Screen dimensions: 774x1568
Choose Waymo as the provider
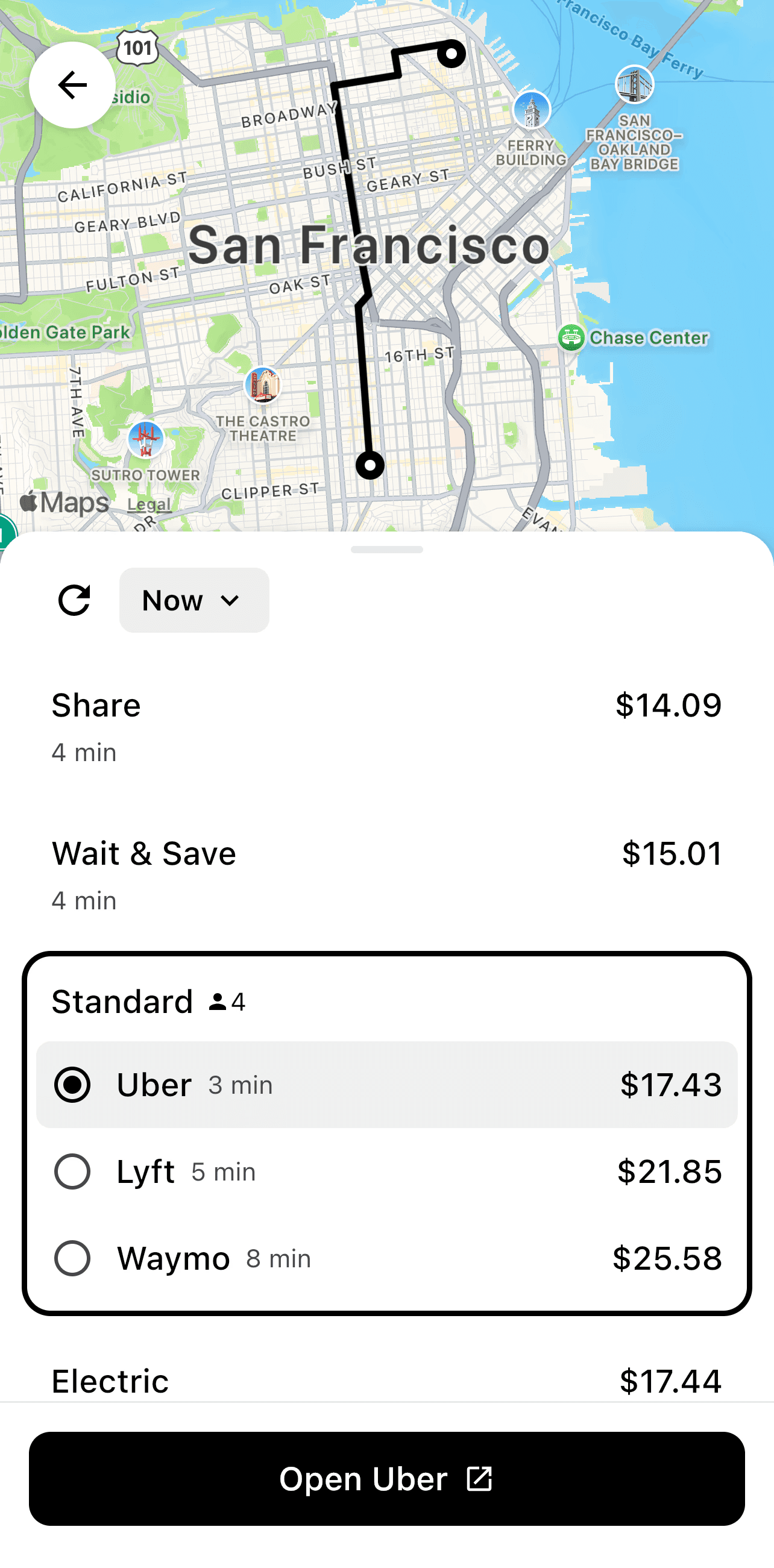tap(386, 1258)
